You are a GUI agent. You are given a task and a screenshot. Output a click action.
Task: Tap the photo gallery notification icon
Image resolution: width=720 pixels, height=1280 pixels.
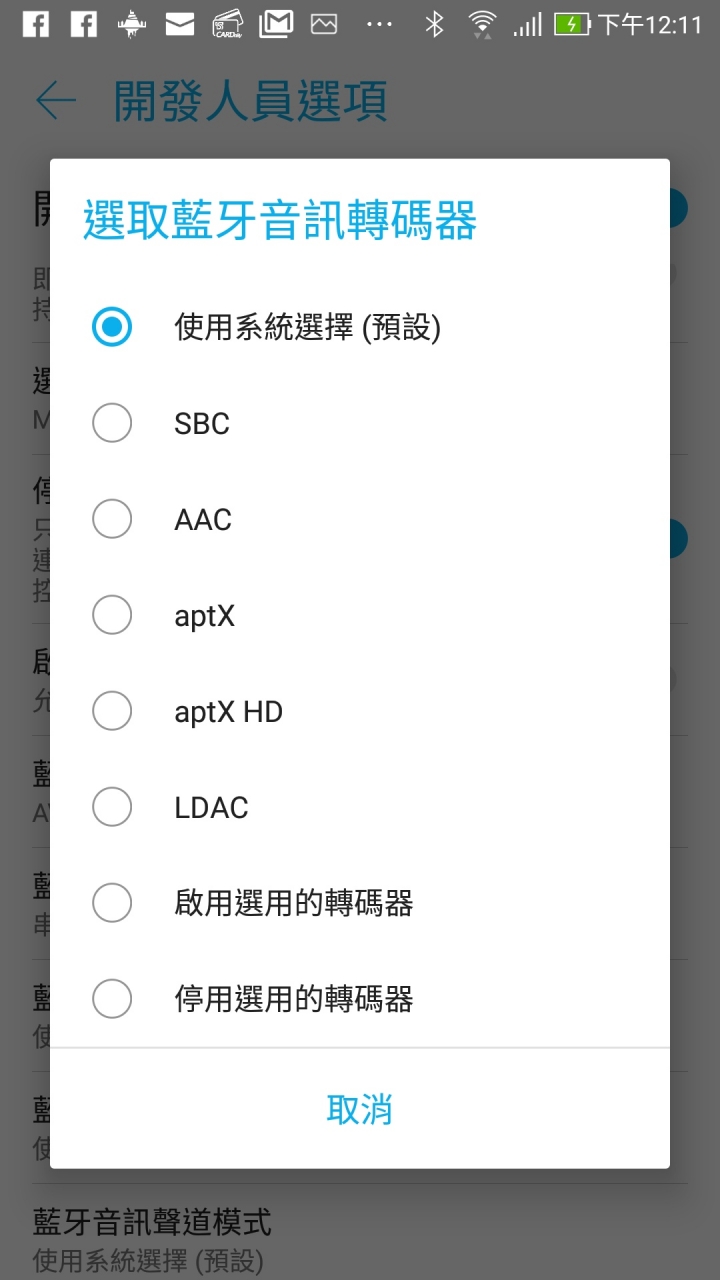(324, 22)
